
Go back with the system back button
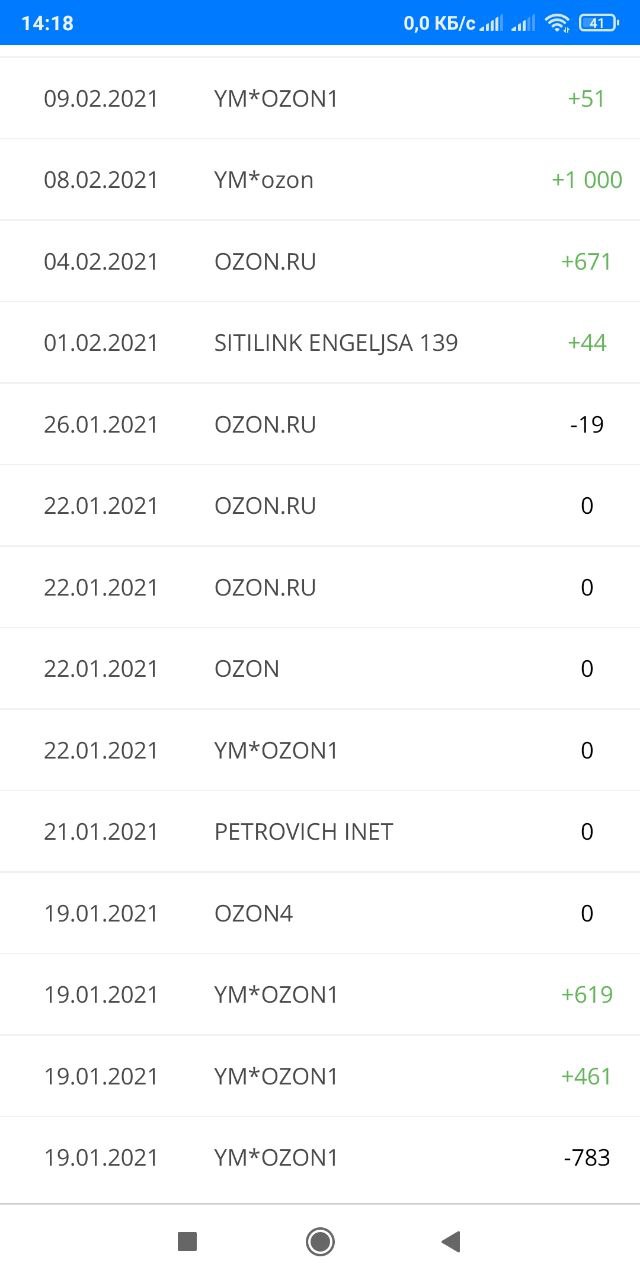(x=451, y=1242)
